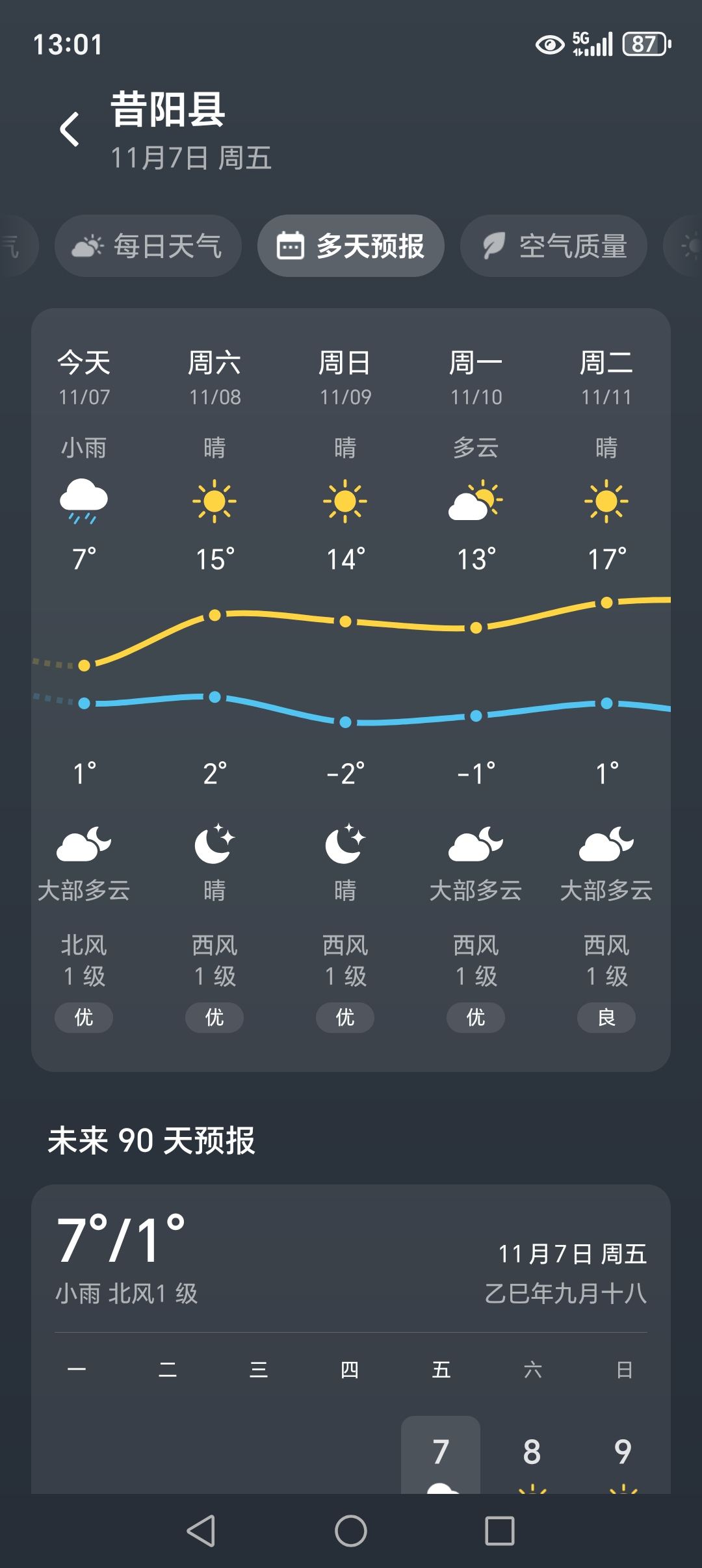Open the 空气质量 tab
This screenshot has width=702, height=1568.
554,246
